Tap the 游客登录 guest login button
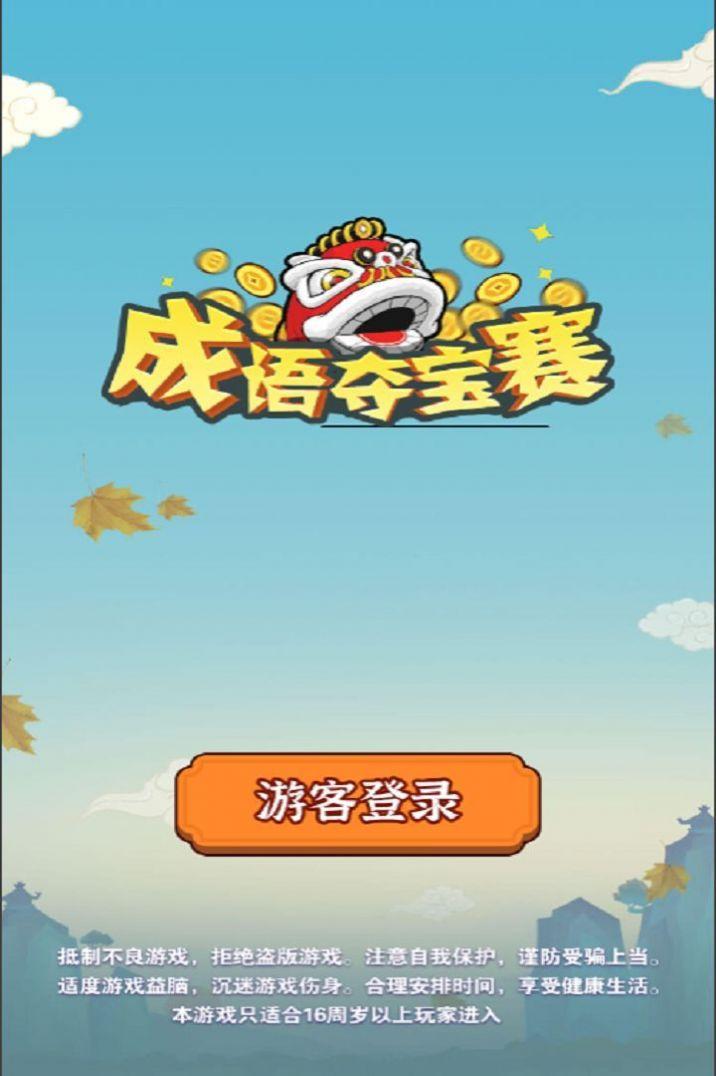Viewport: 716px width, 1076px height. [x=358, y=803]
